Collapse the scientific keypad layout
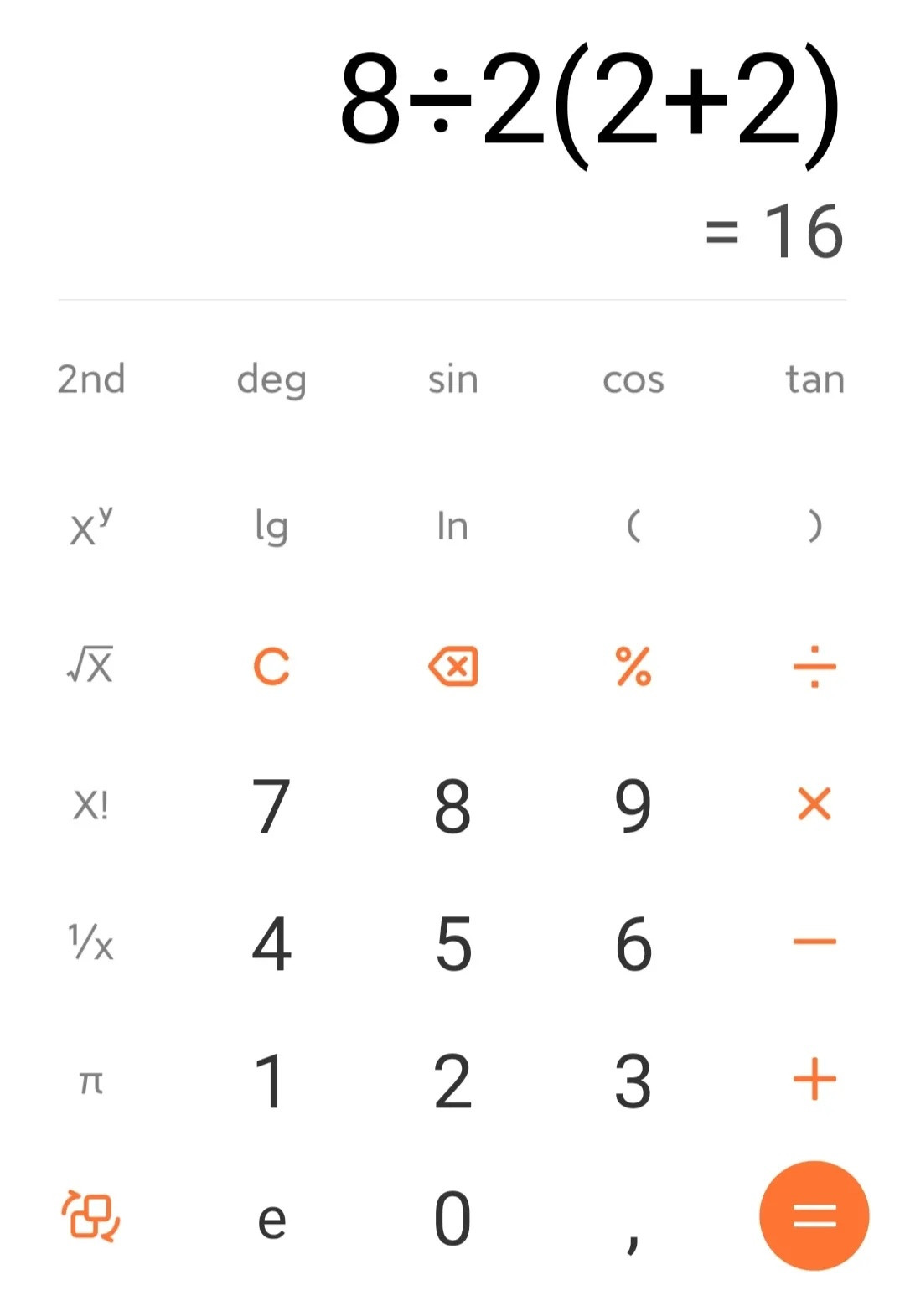This screenshot has height=1316, width=905. (90, 1216)
